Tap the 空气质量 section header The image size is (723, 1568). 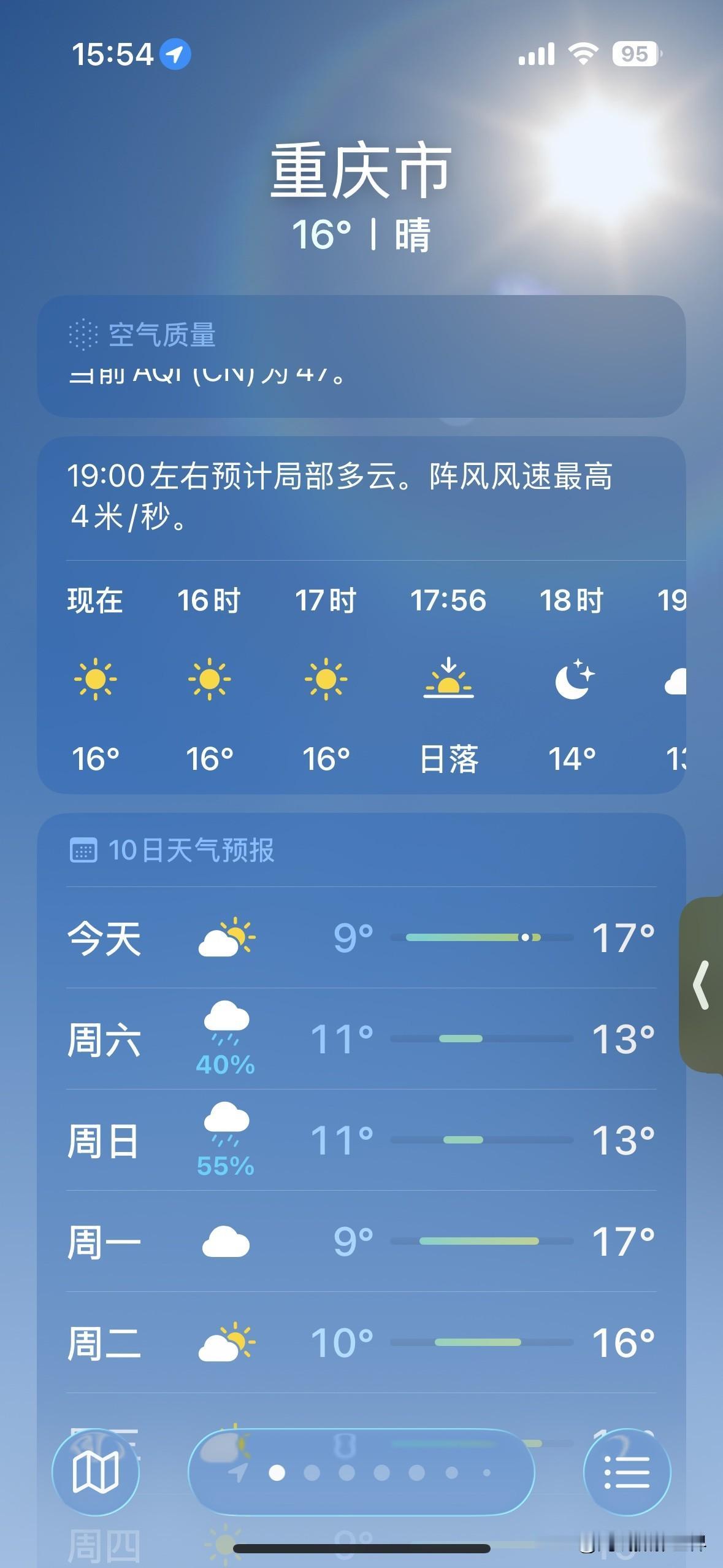pyautogui.click(x=163, y=334)
